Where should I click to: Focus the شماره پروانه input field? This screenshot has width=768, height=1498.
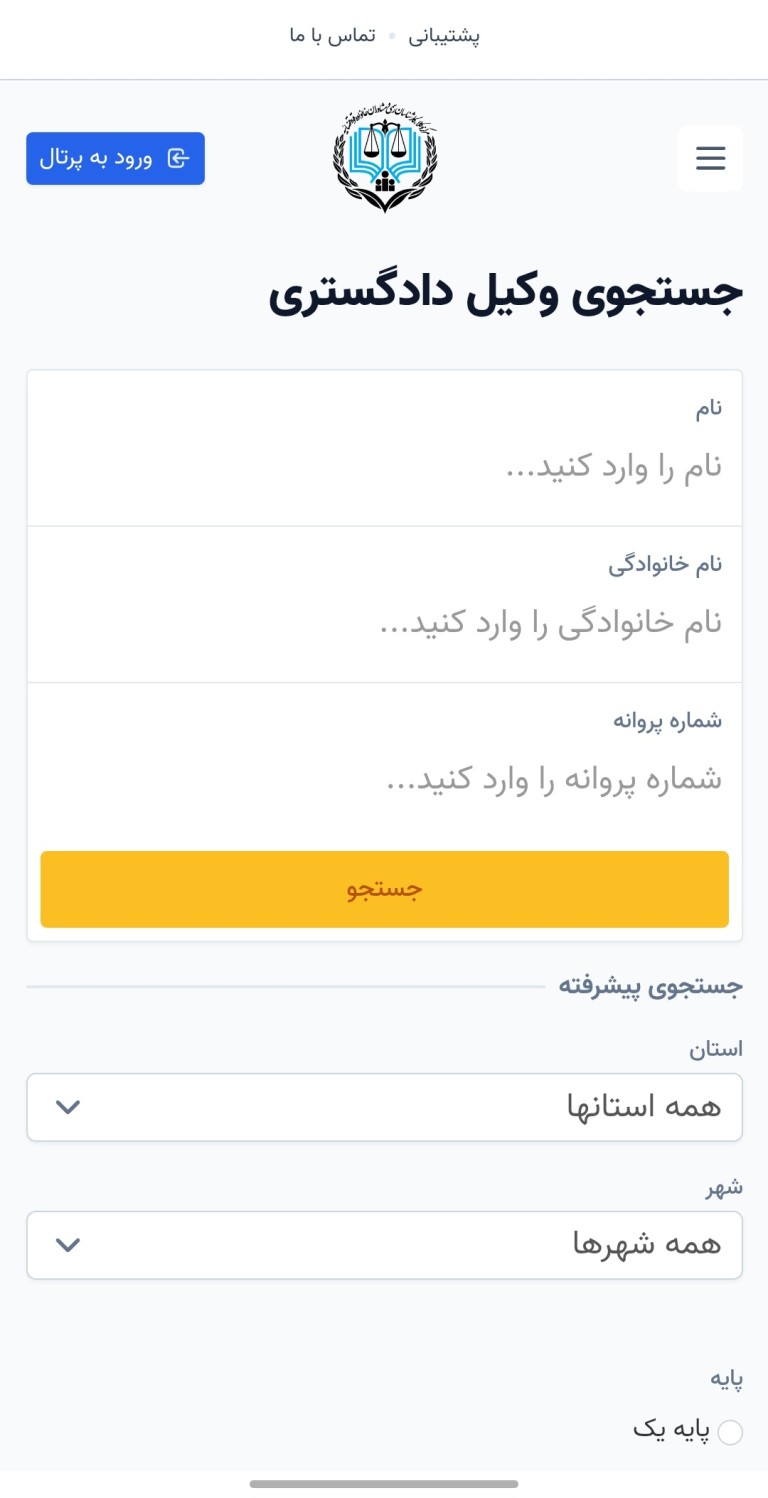click(384, 779)
